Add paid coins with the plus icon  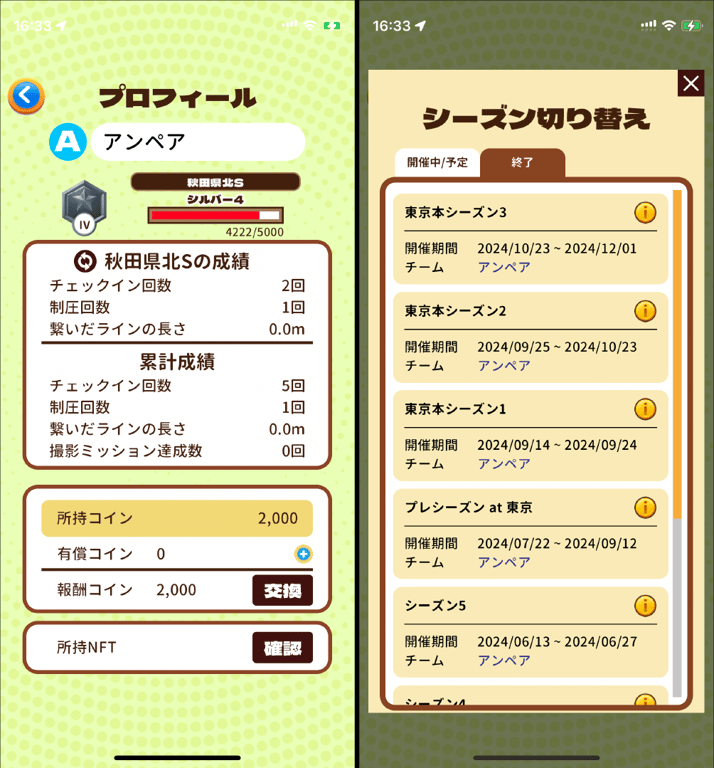[x=303, y=553]
